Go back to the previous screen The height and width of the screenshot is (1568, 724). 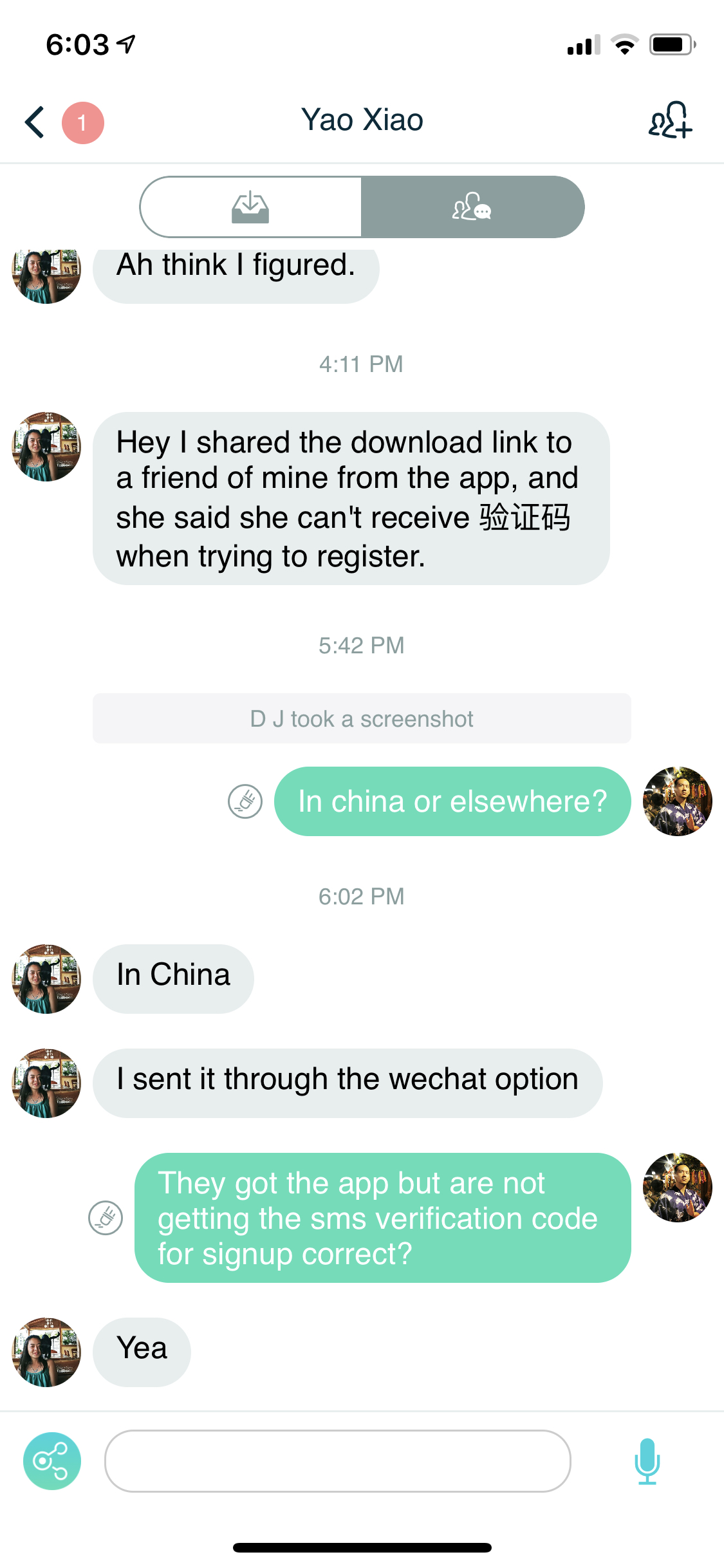(x=35, y=122)
